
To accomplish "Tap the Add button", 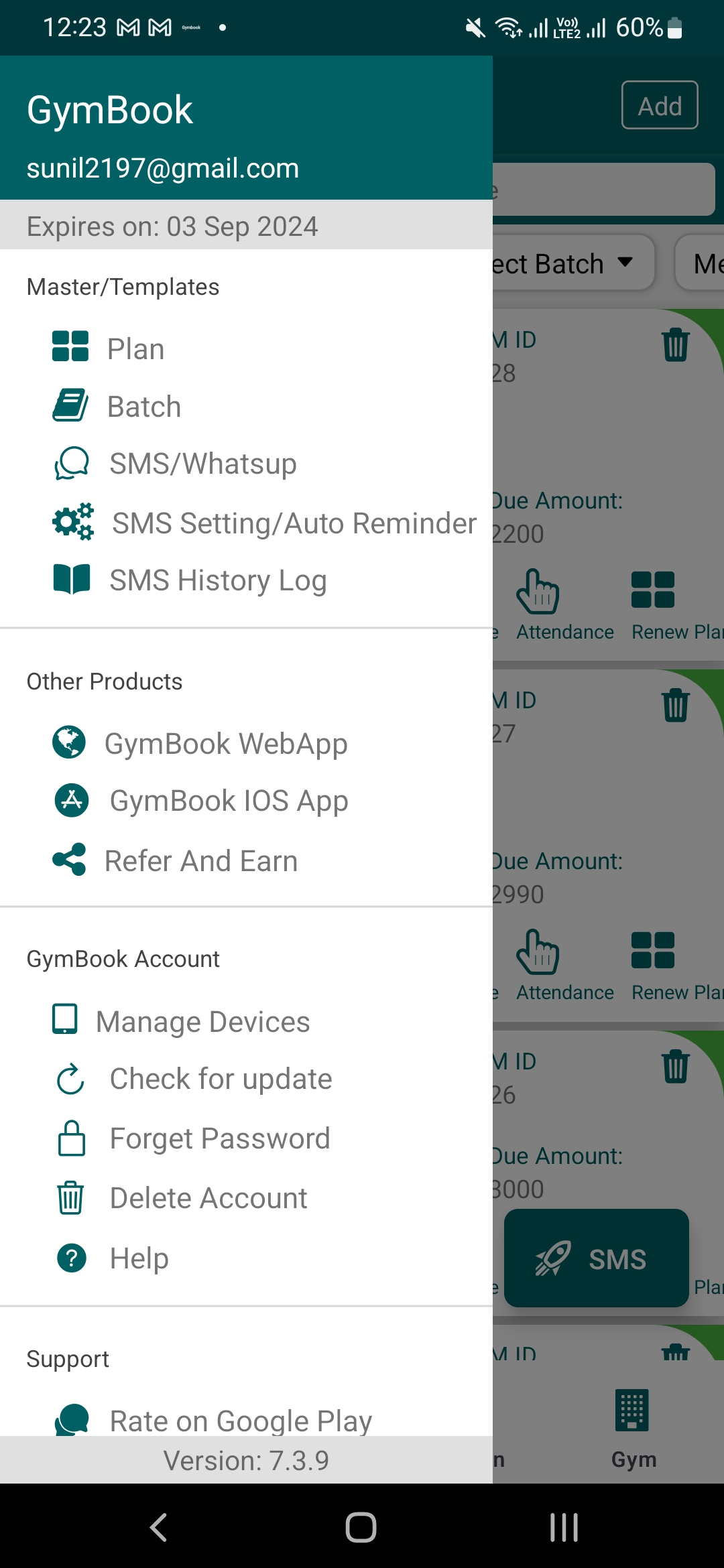I will [660, 105].
